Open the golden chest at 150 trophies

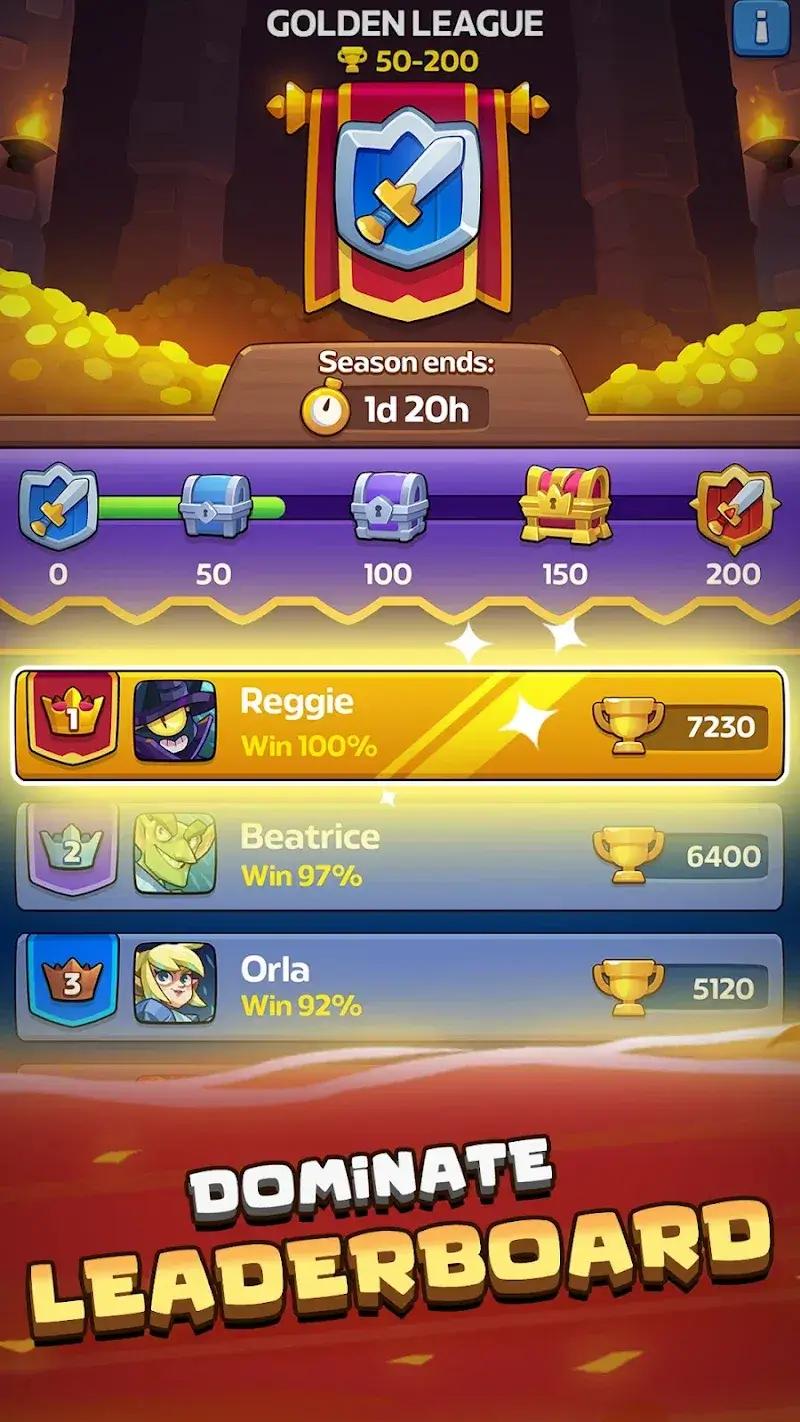(562, 506)
